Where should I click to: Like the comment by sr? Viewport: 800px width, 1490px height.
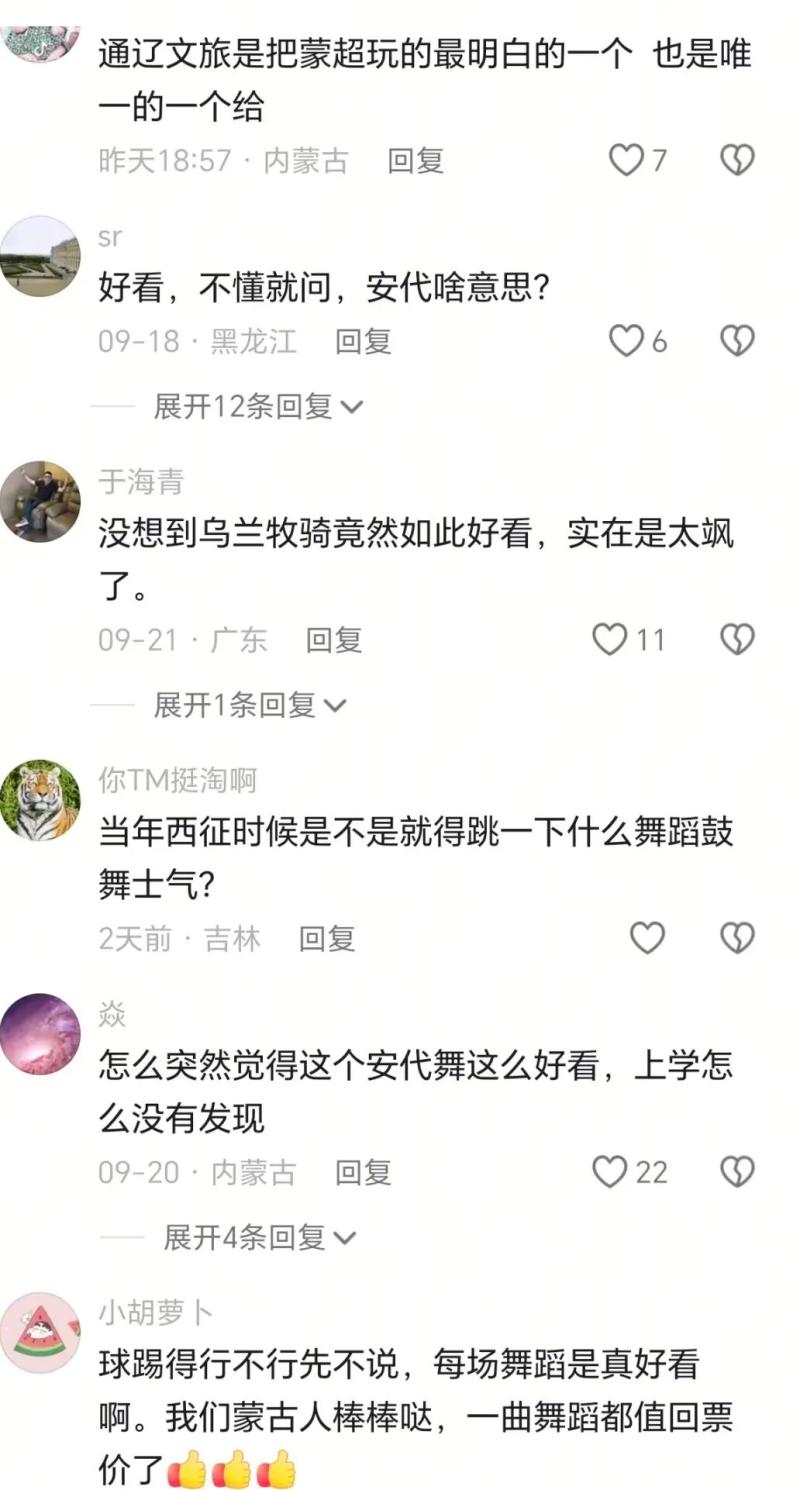(627, 341)
